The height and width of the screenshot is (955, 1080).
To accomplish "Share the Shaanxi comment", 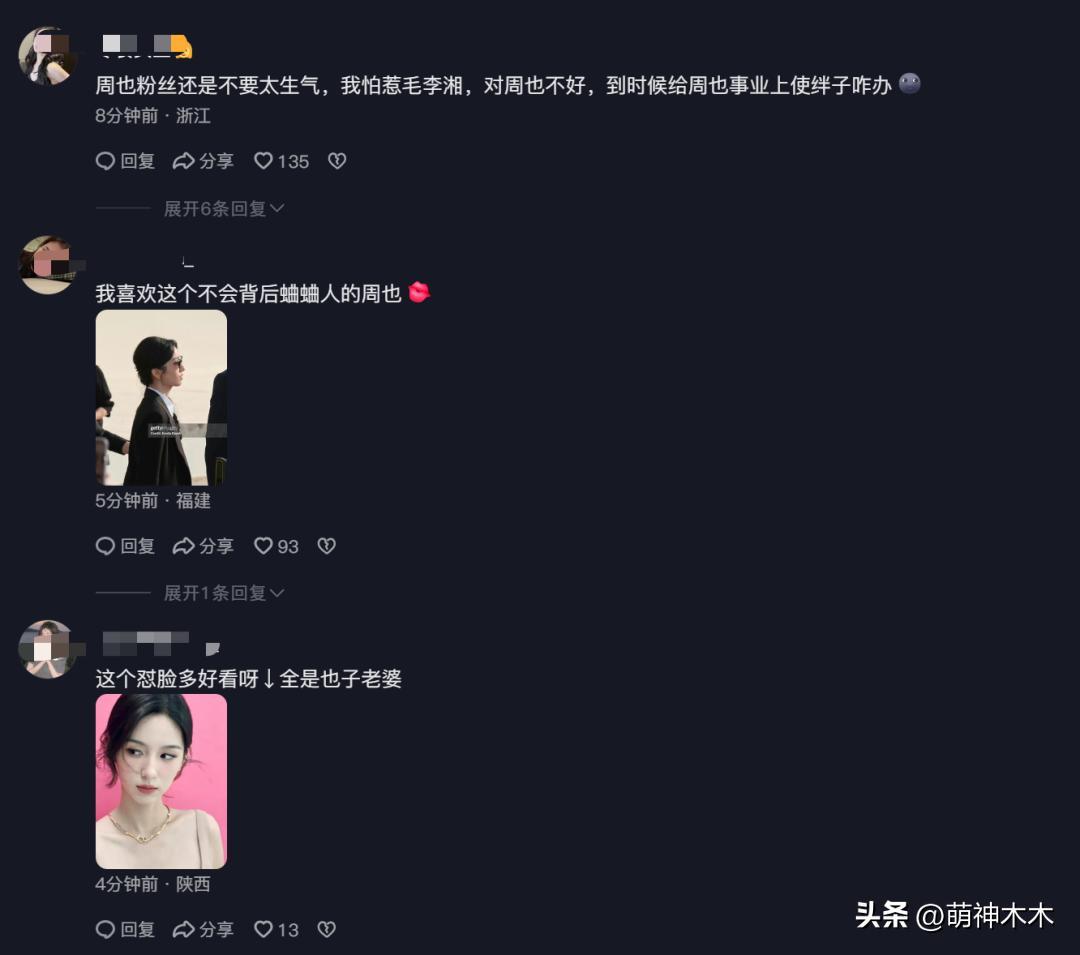I will (203, 930).
